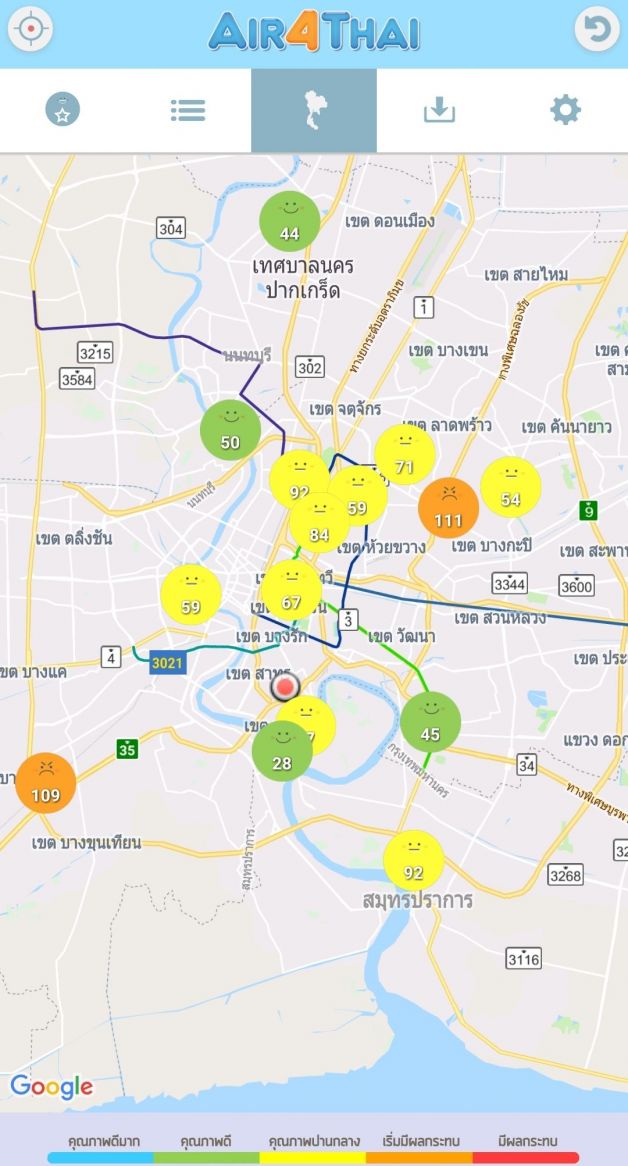Open the yellow marker showing 71
Viewport: 628px width, 1166px height.
405,455
